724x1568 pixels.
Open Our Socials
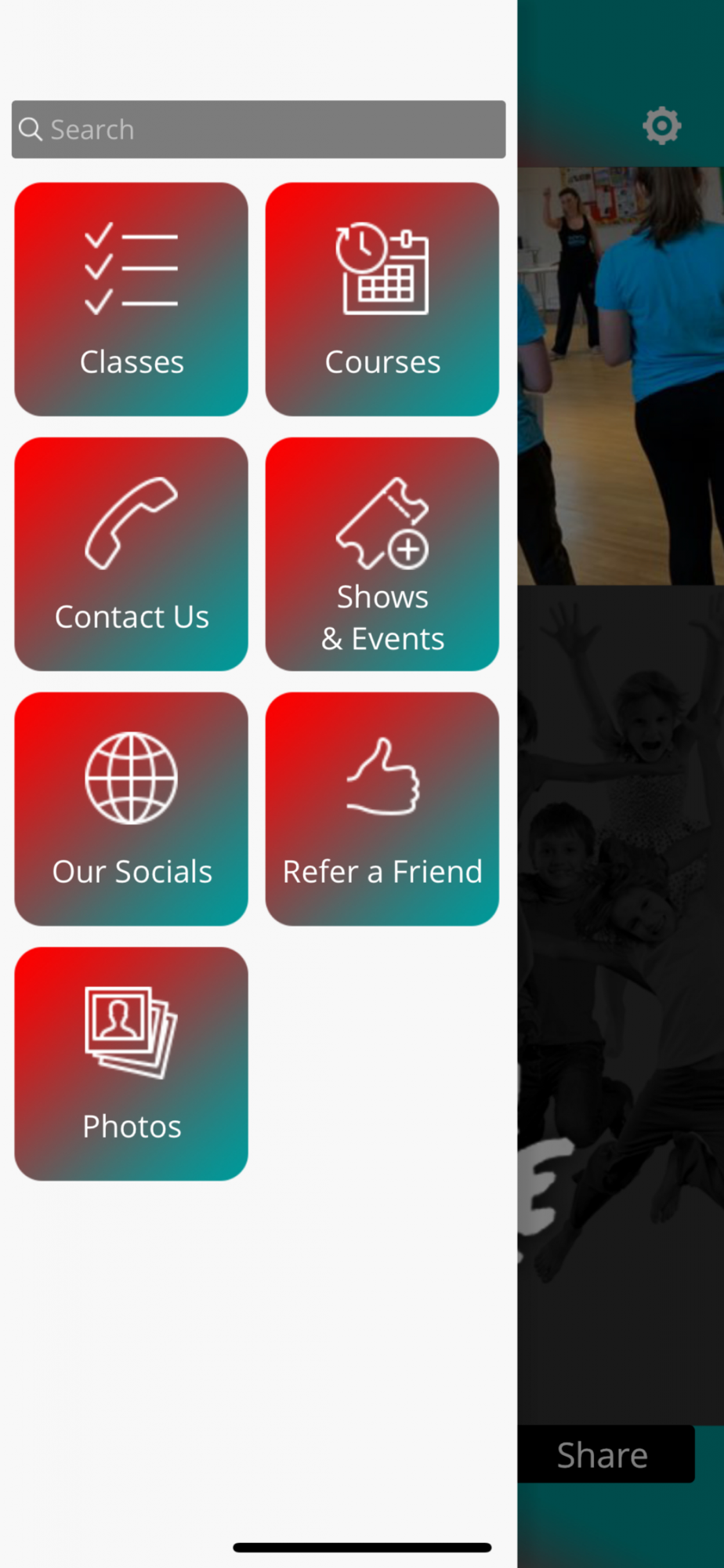click(132, 809)
